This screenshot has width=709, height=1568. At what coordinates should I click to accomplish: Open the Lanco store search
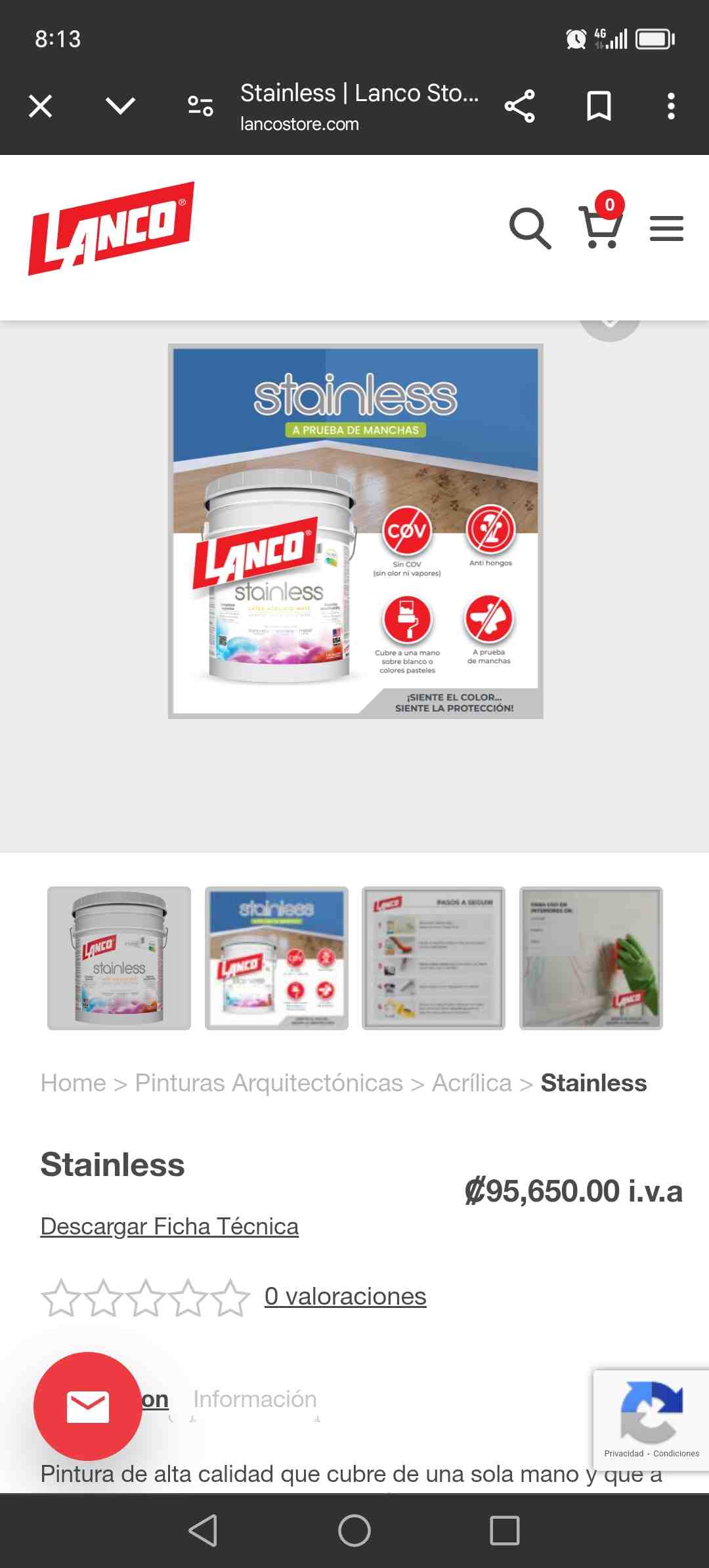530,229
